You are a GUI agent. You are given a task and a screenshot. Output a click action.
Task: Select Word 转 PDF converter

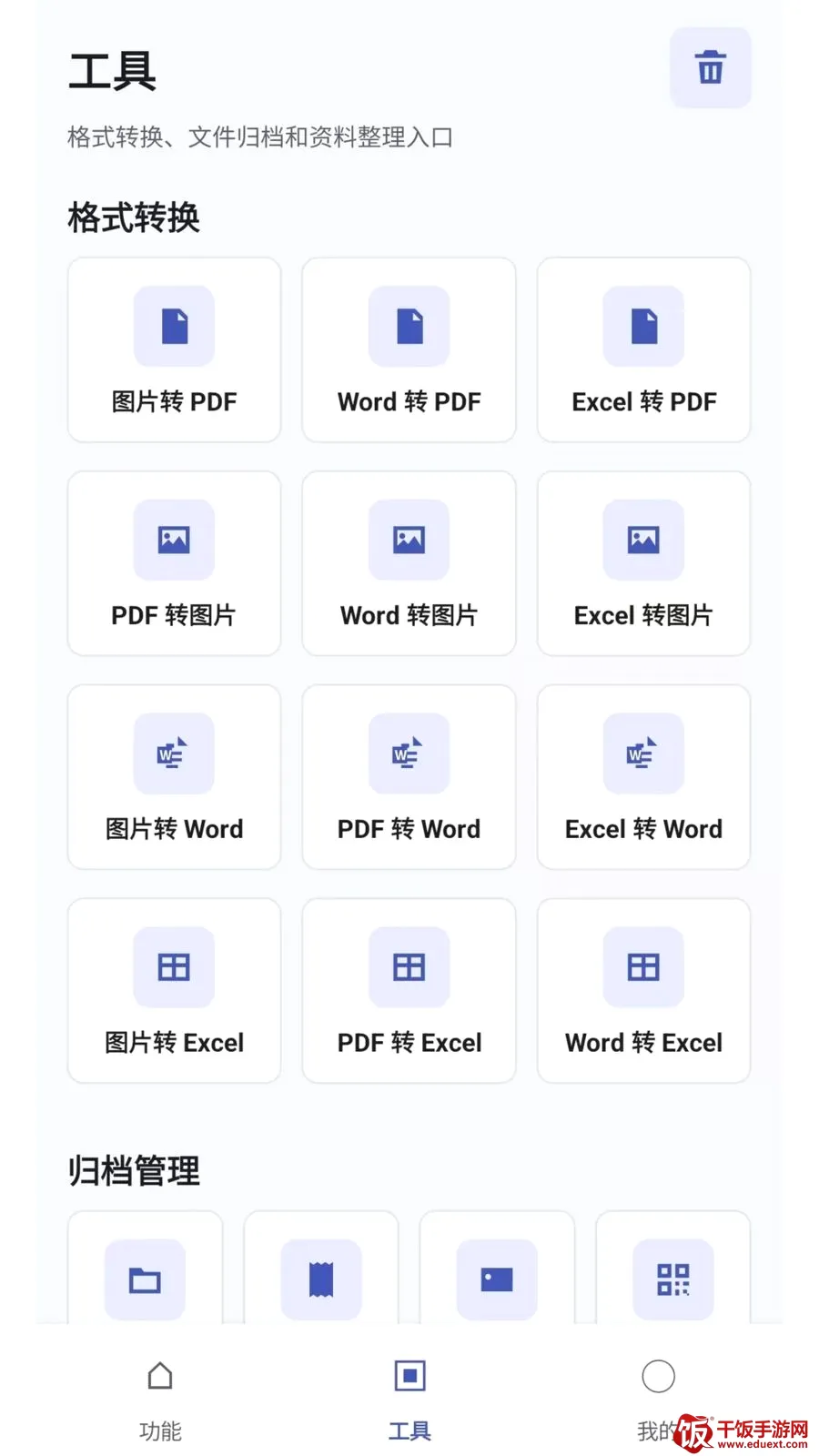coord(409,349)
